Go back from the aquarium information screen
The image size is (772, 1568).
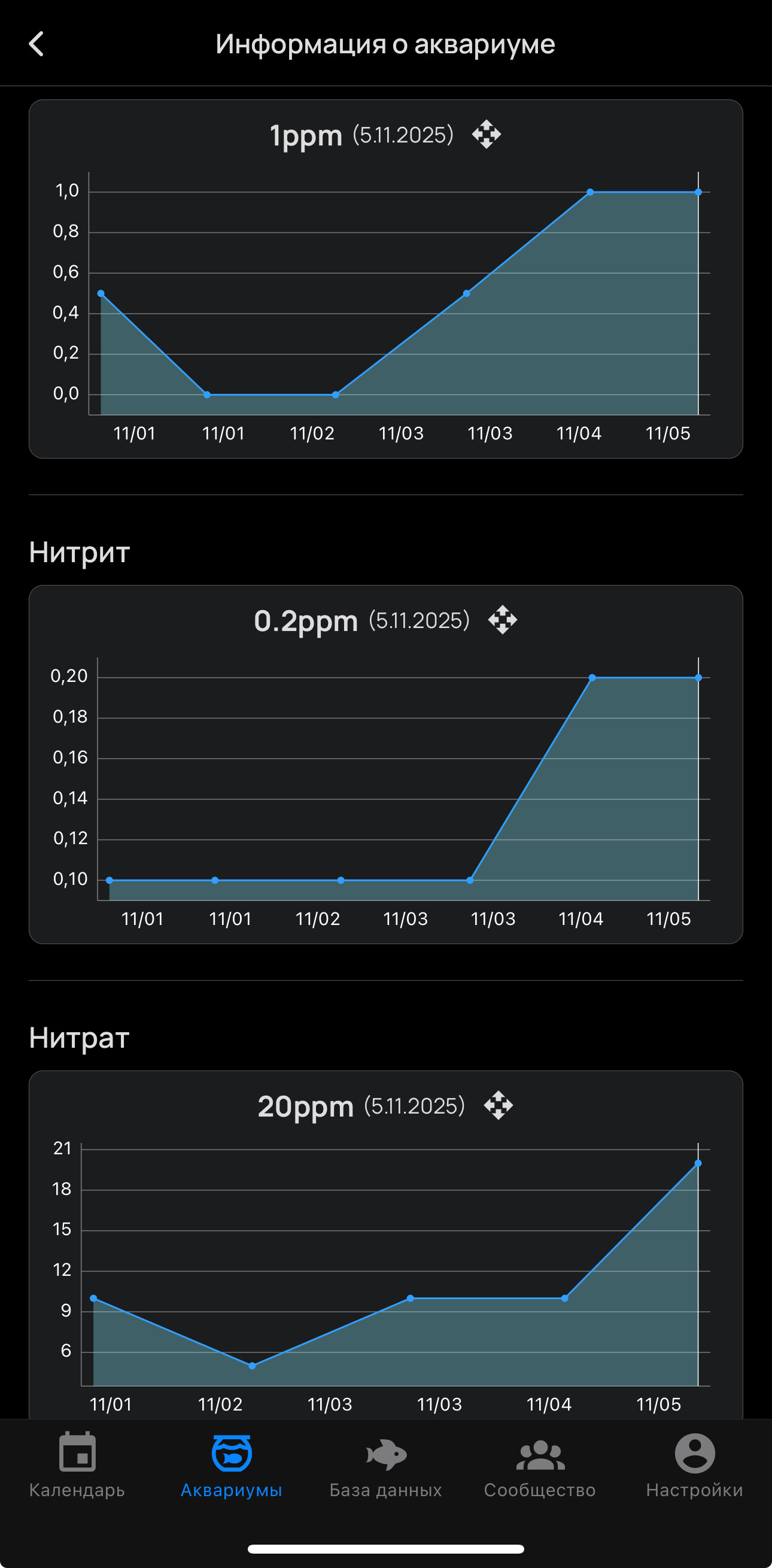point(37,44)
